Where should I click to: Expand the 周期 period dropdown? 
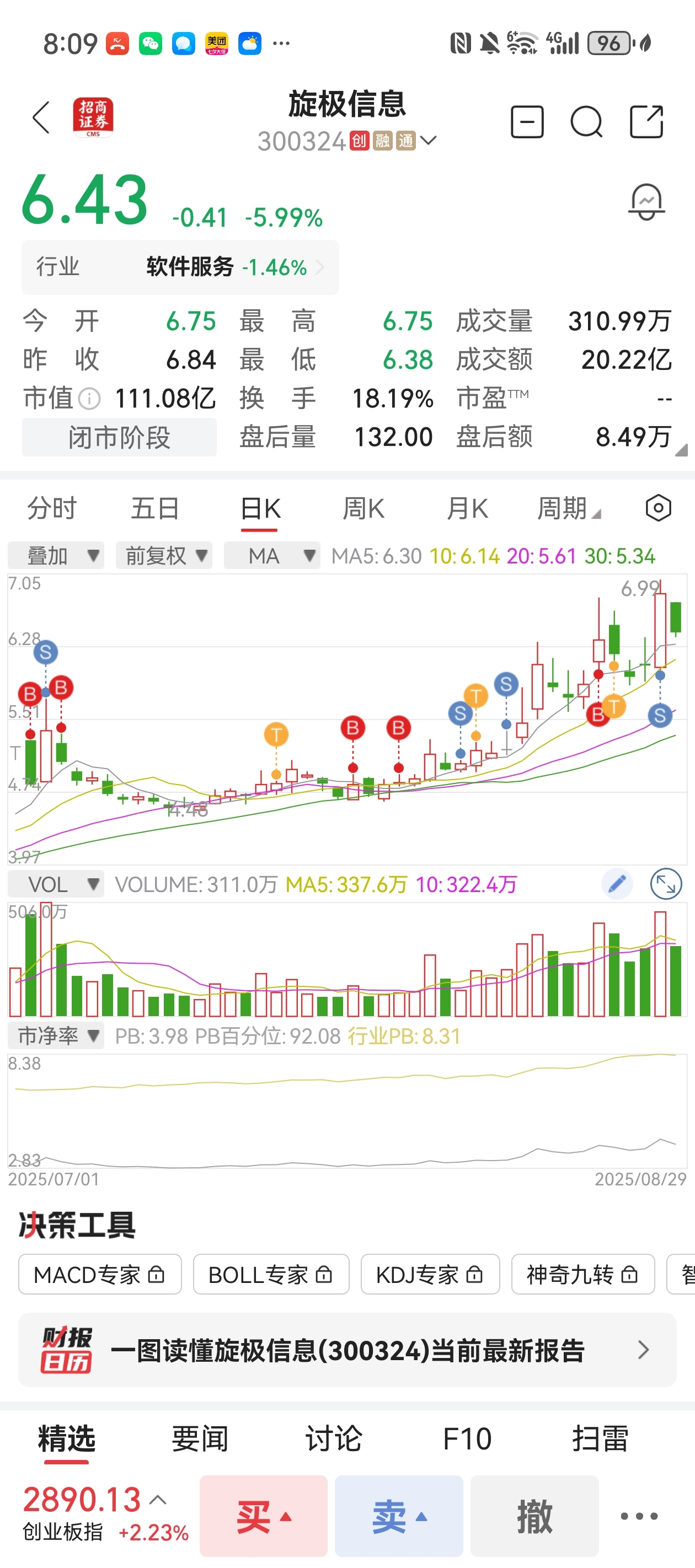click(568, 508)
